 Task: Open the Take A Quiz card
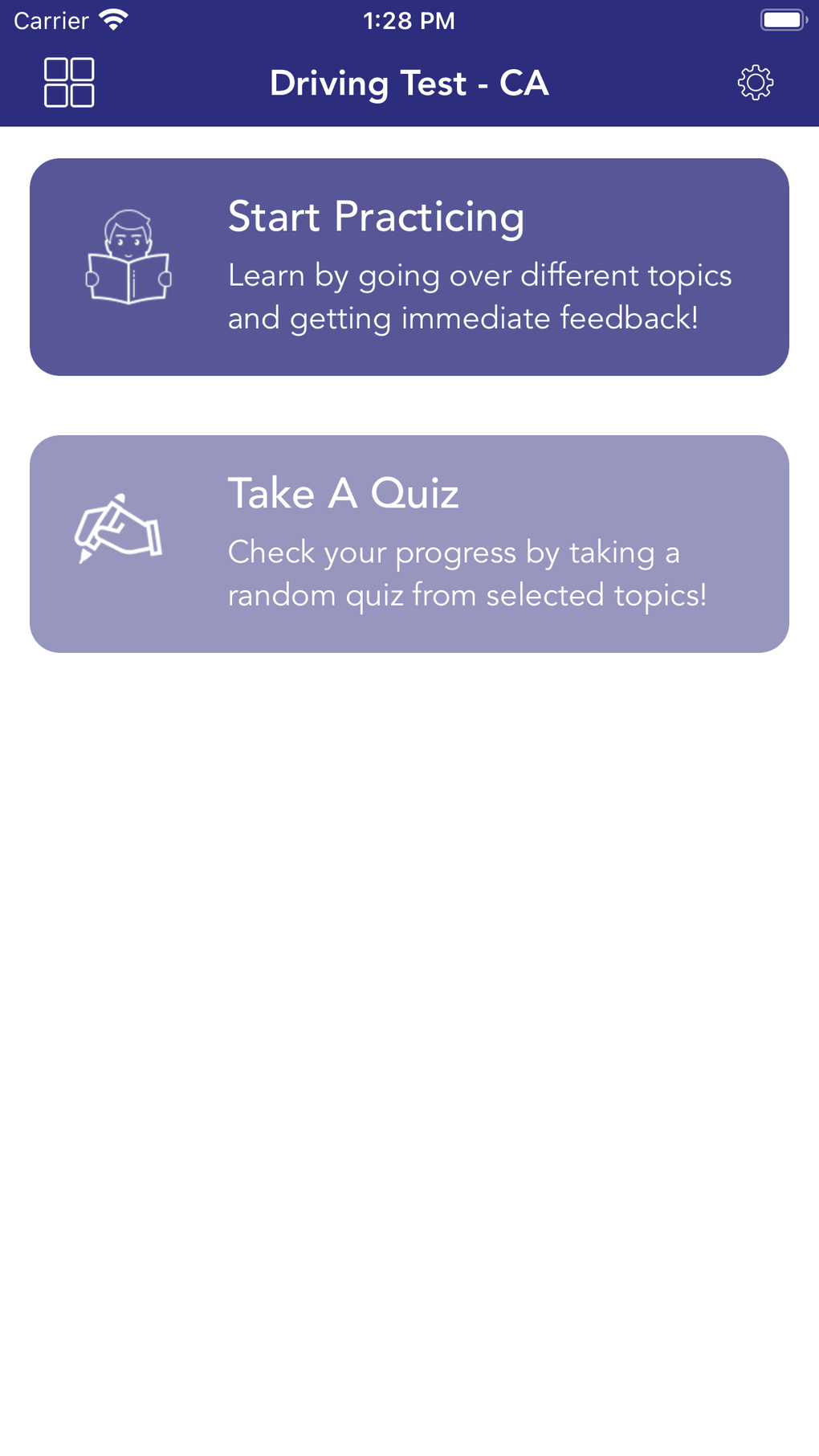(409, 542)
